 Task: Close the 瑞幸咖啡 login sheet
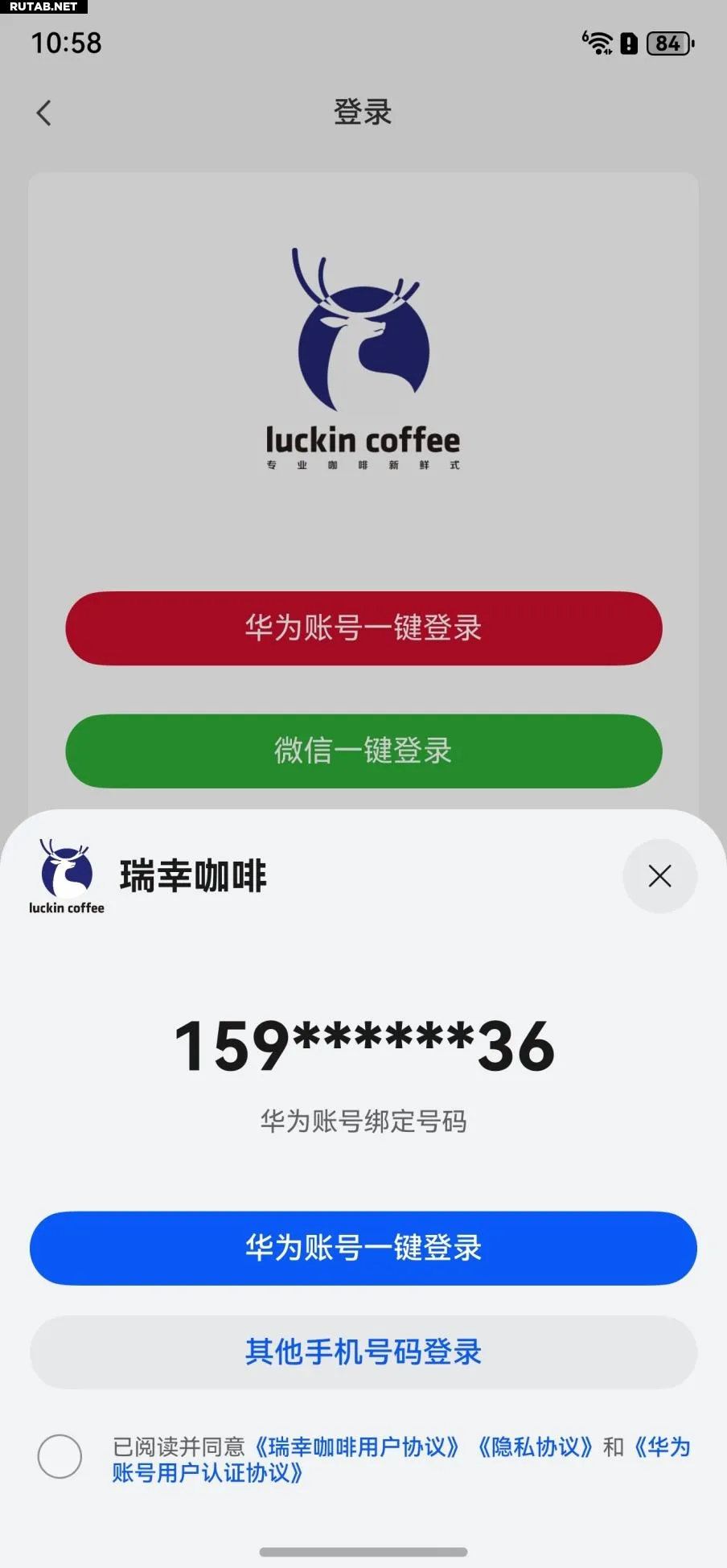(659, 876)
